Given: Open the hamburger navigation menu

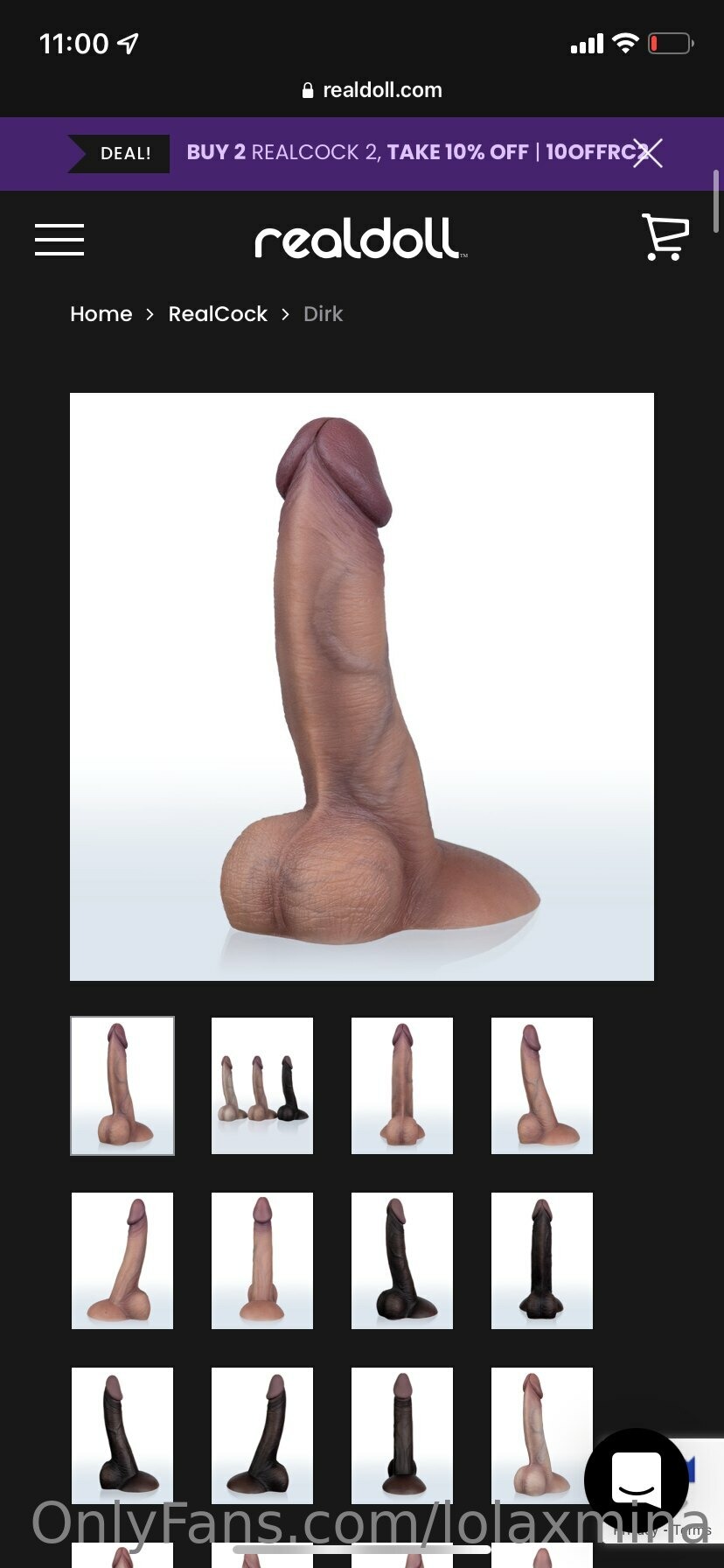Looking at the screenshot, I should click(x=59, y=240).
